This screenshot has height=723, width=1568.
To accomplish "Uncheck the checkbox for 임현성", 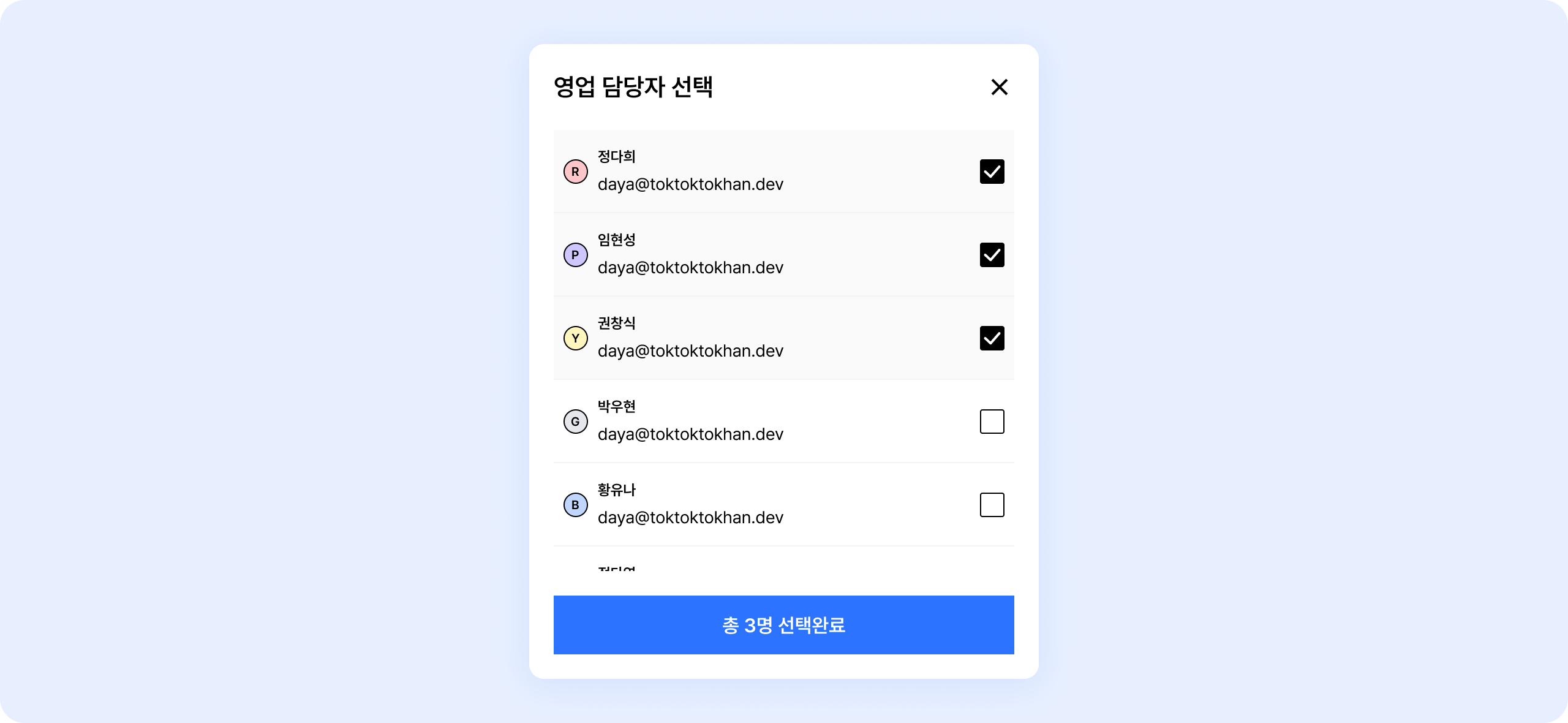I will pyautogui.click(x=992, y=255).
